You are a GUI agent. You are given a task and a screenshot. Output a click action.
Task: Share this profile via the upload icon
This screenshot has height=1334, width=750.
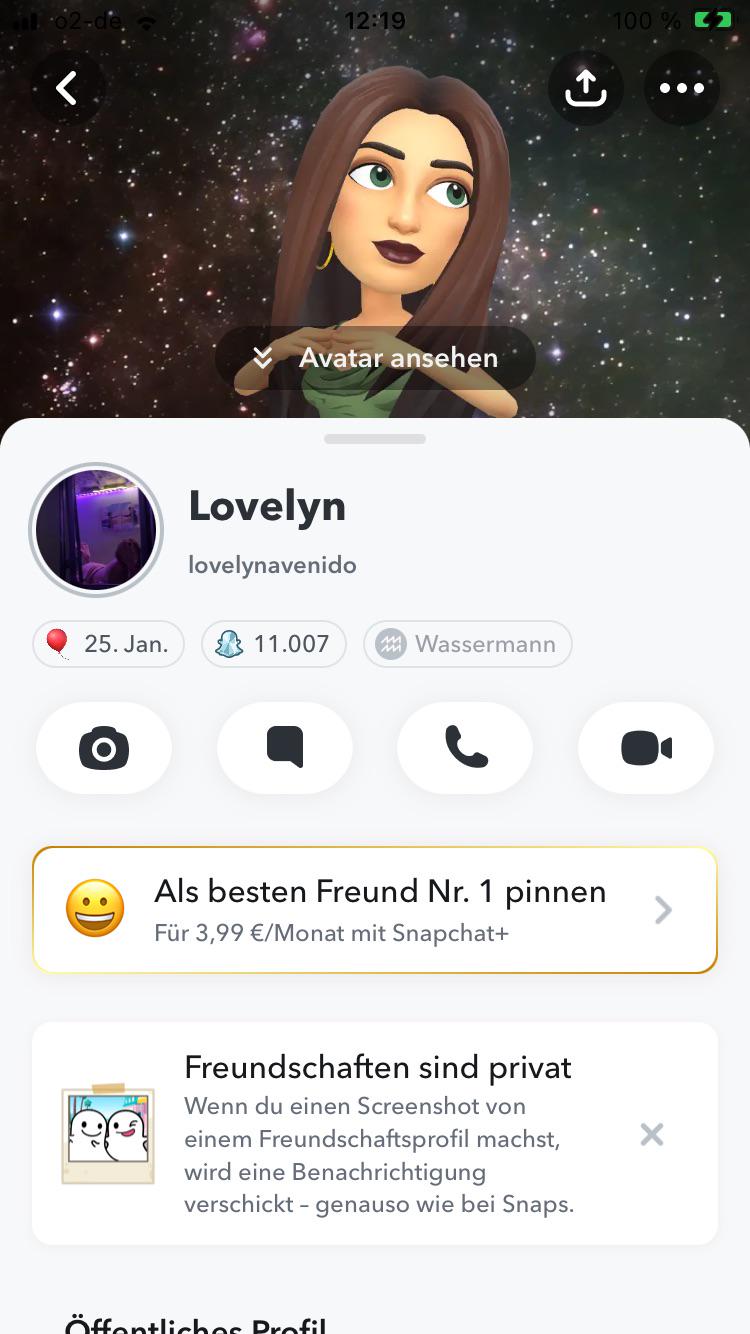click(585, 88)
